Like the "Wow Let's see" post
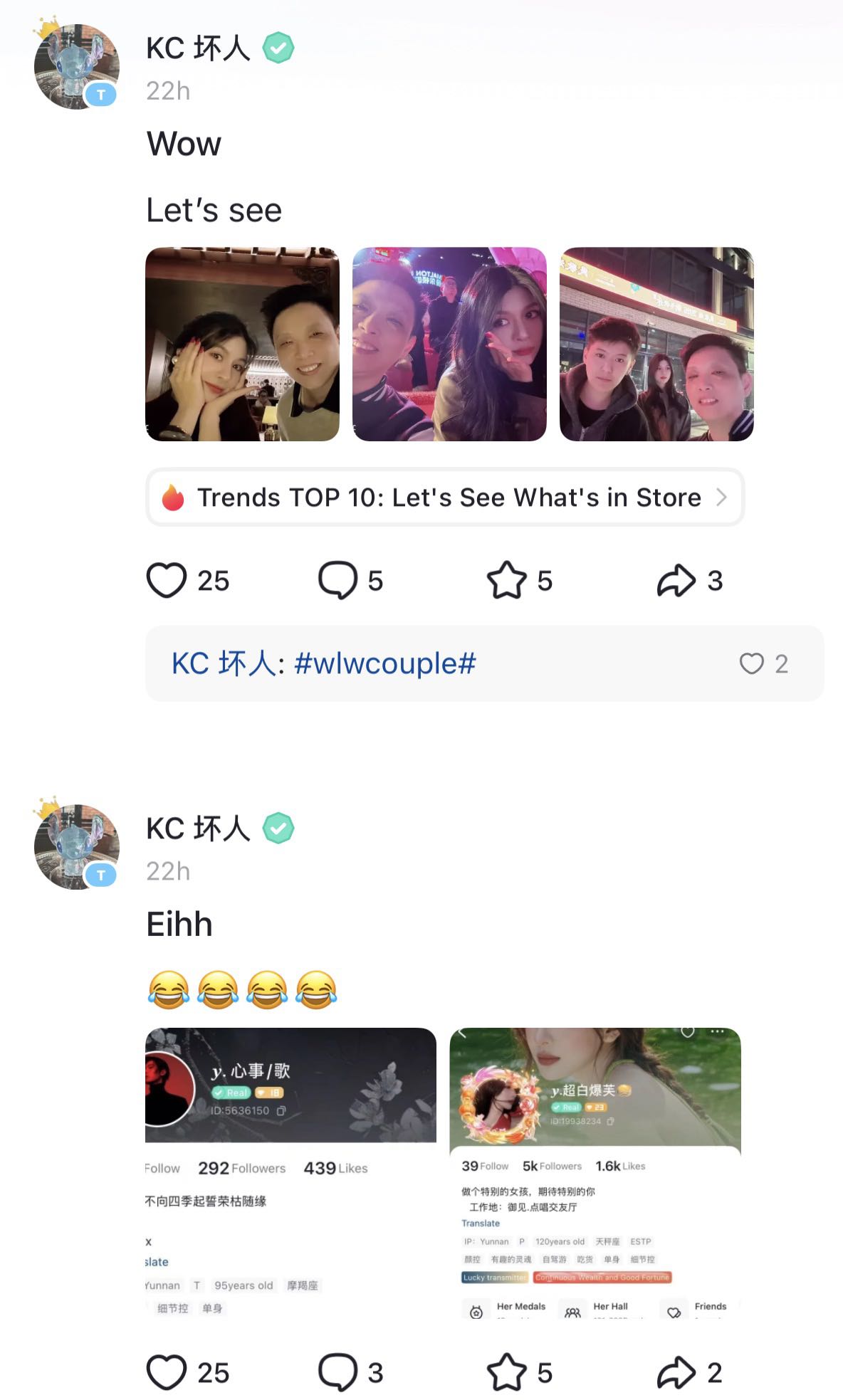The height and width of the screenshot is (1400, 843). tap(167, 580)
